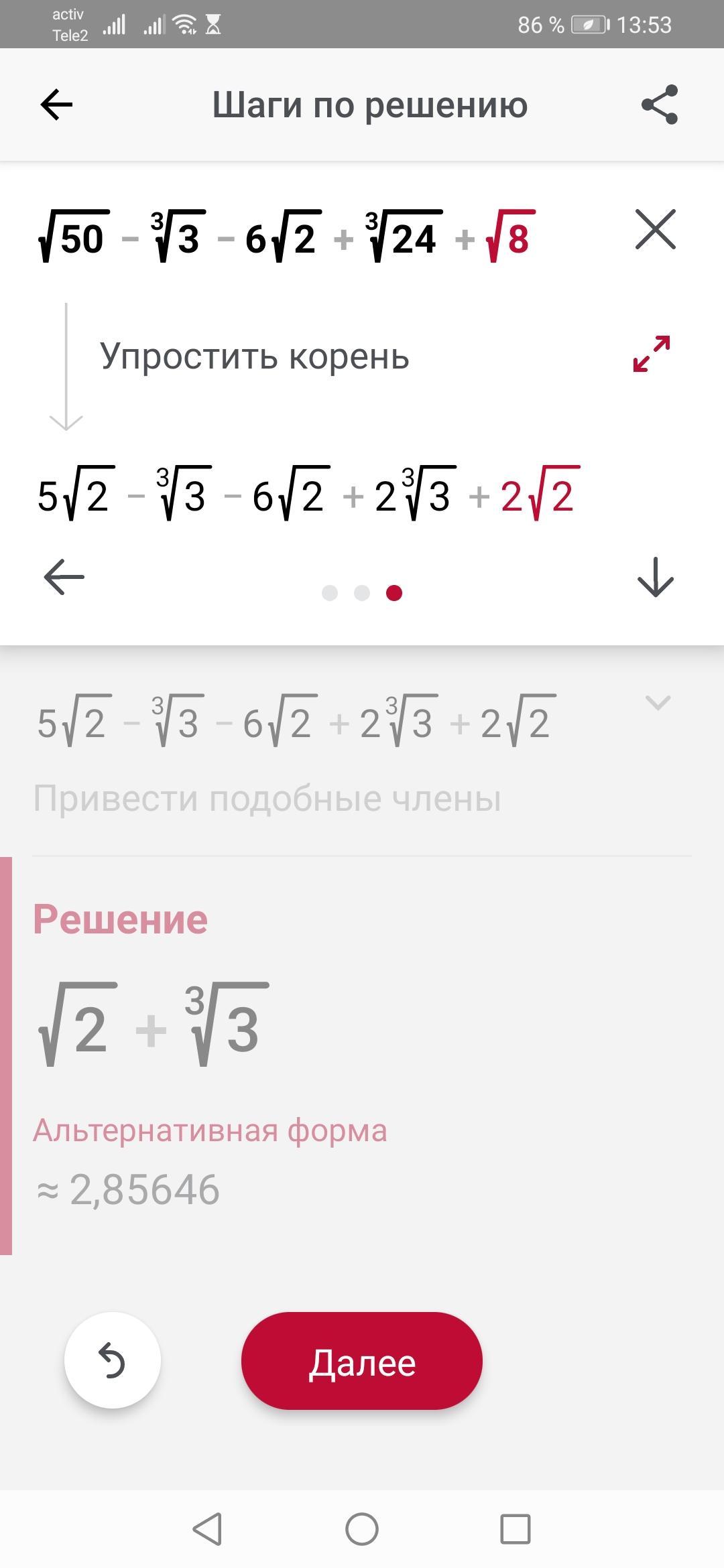Expand the 'Упростить корень' explanation
The width and height of the screenshot is (724, 1568).
point(652,354)
